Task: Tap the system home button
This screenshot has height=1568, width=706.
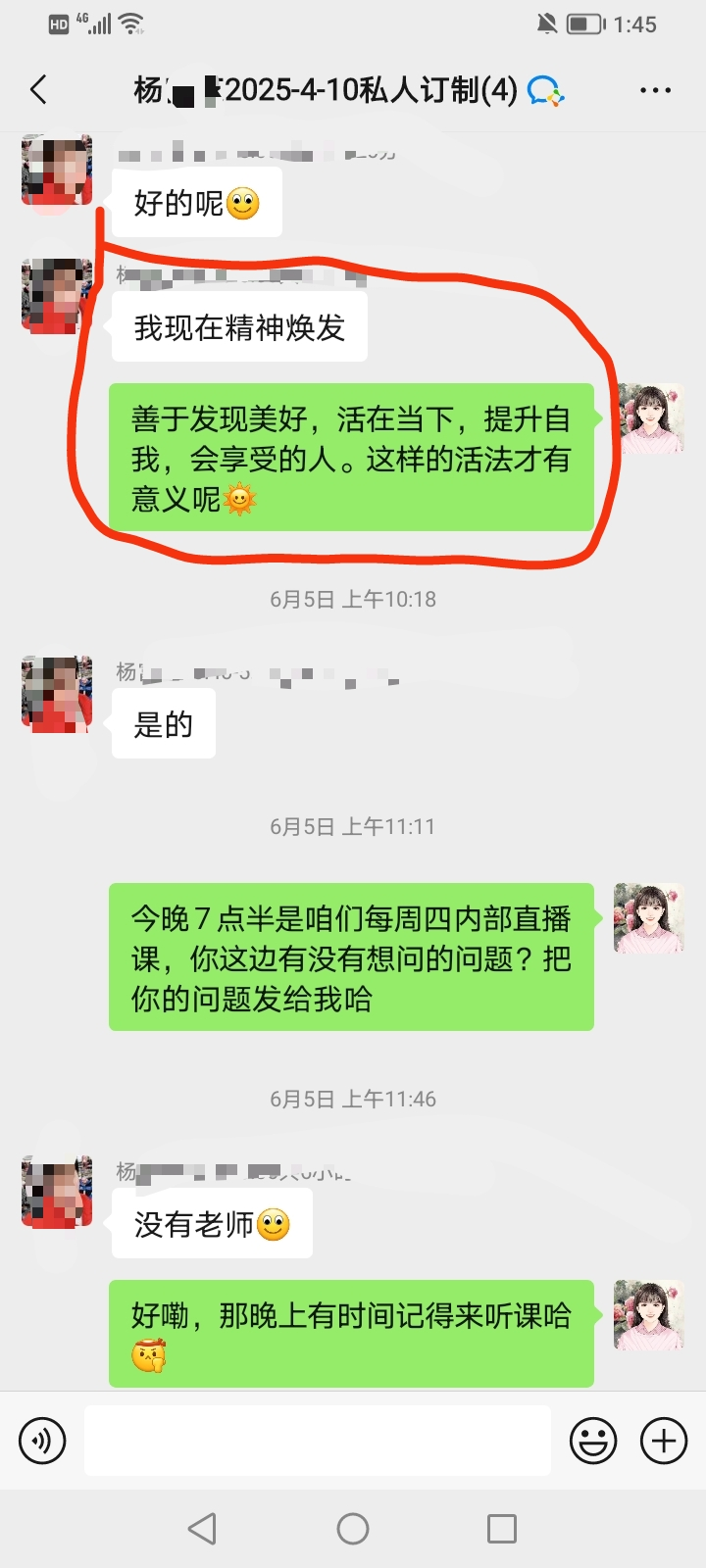Action: click(353, 1529)
